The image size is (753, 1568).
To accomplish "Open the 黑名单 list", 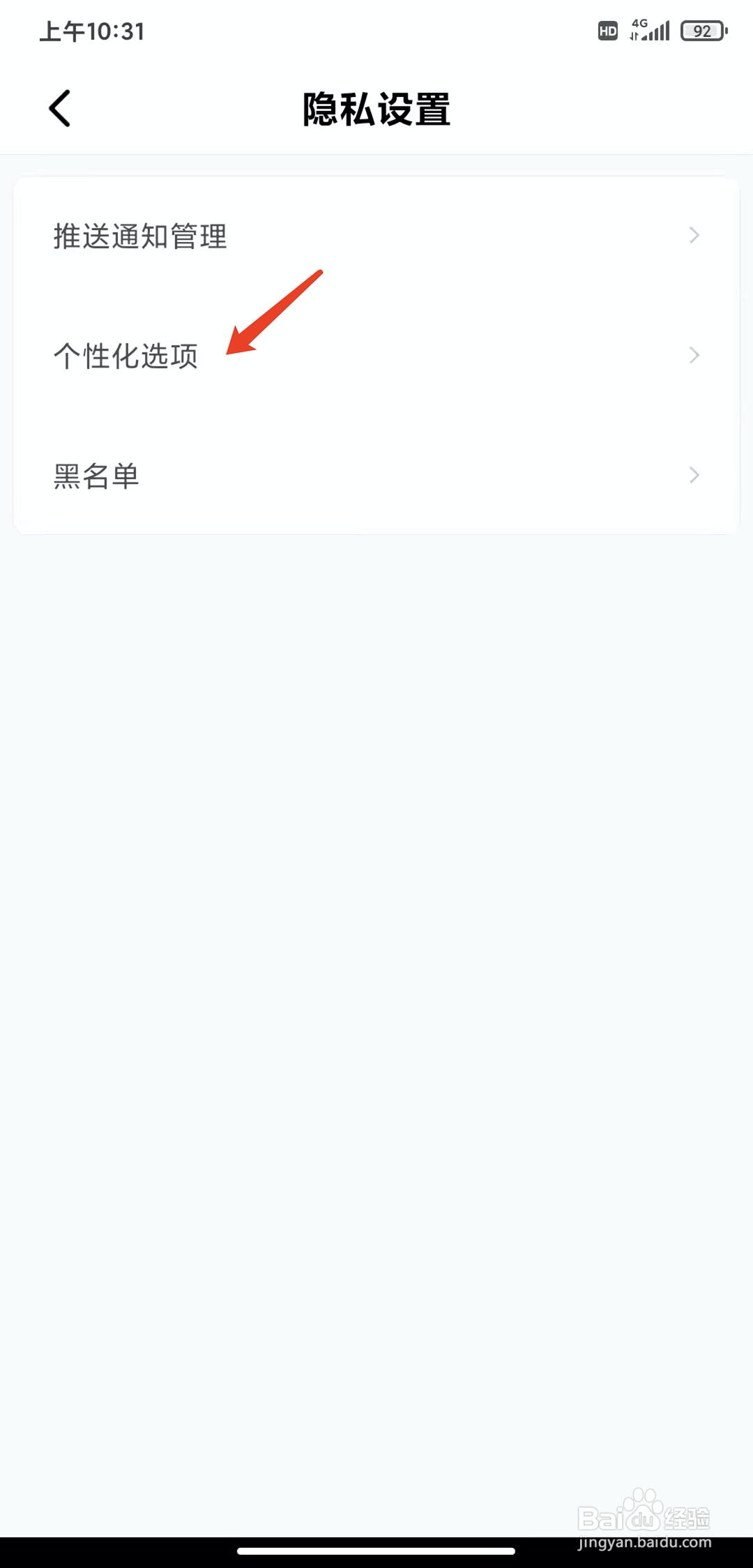I will pos(376,476).
